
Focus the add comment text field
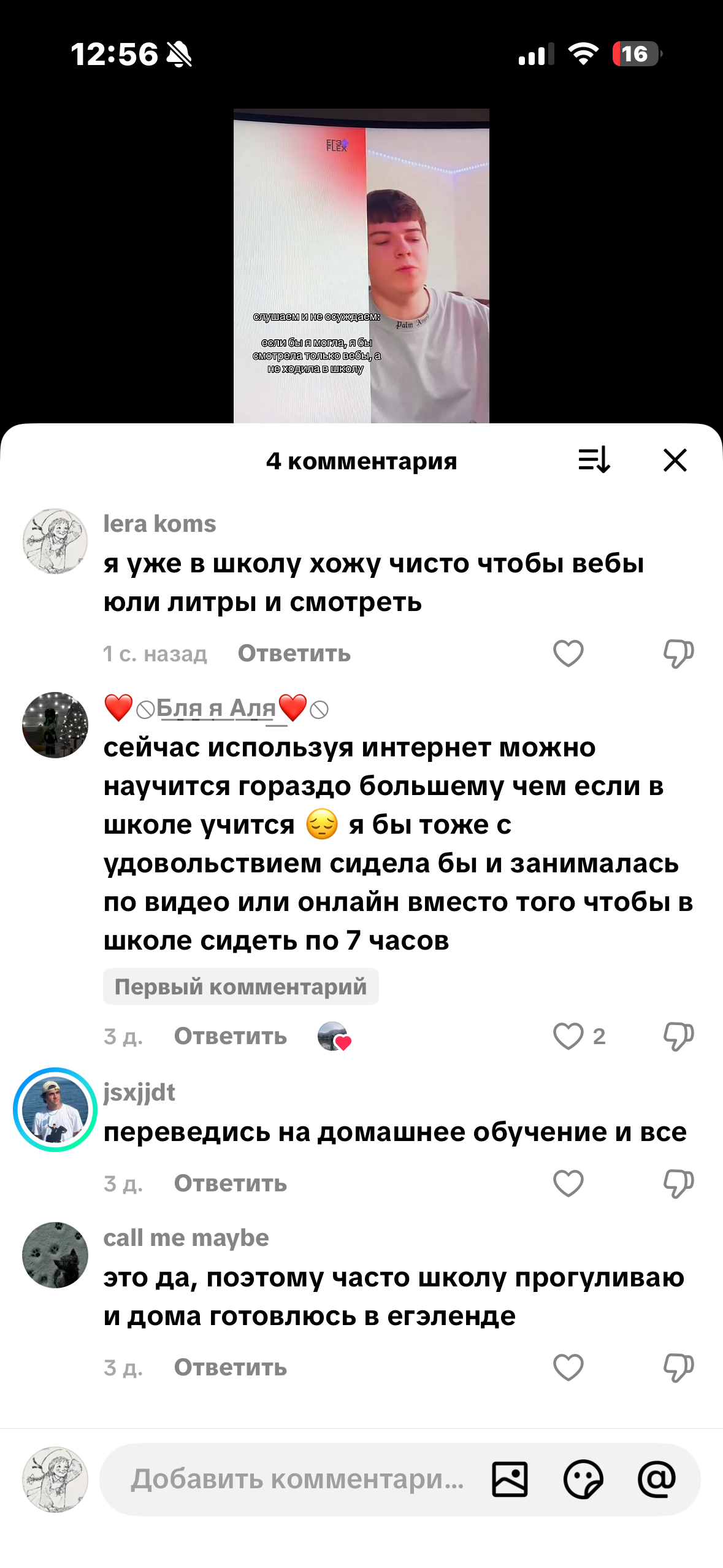tap(297, 1479)
